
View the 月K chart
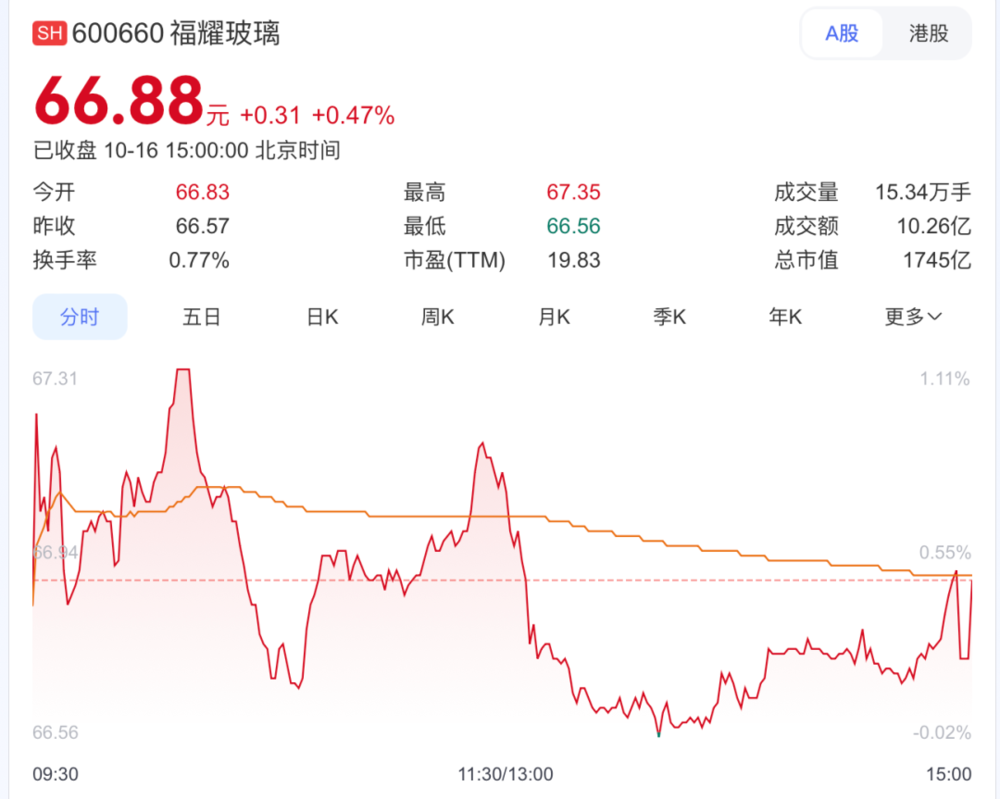[554, 317]
